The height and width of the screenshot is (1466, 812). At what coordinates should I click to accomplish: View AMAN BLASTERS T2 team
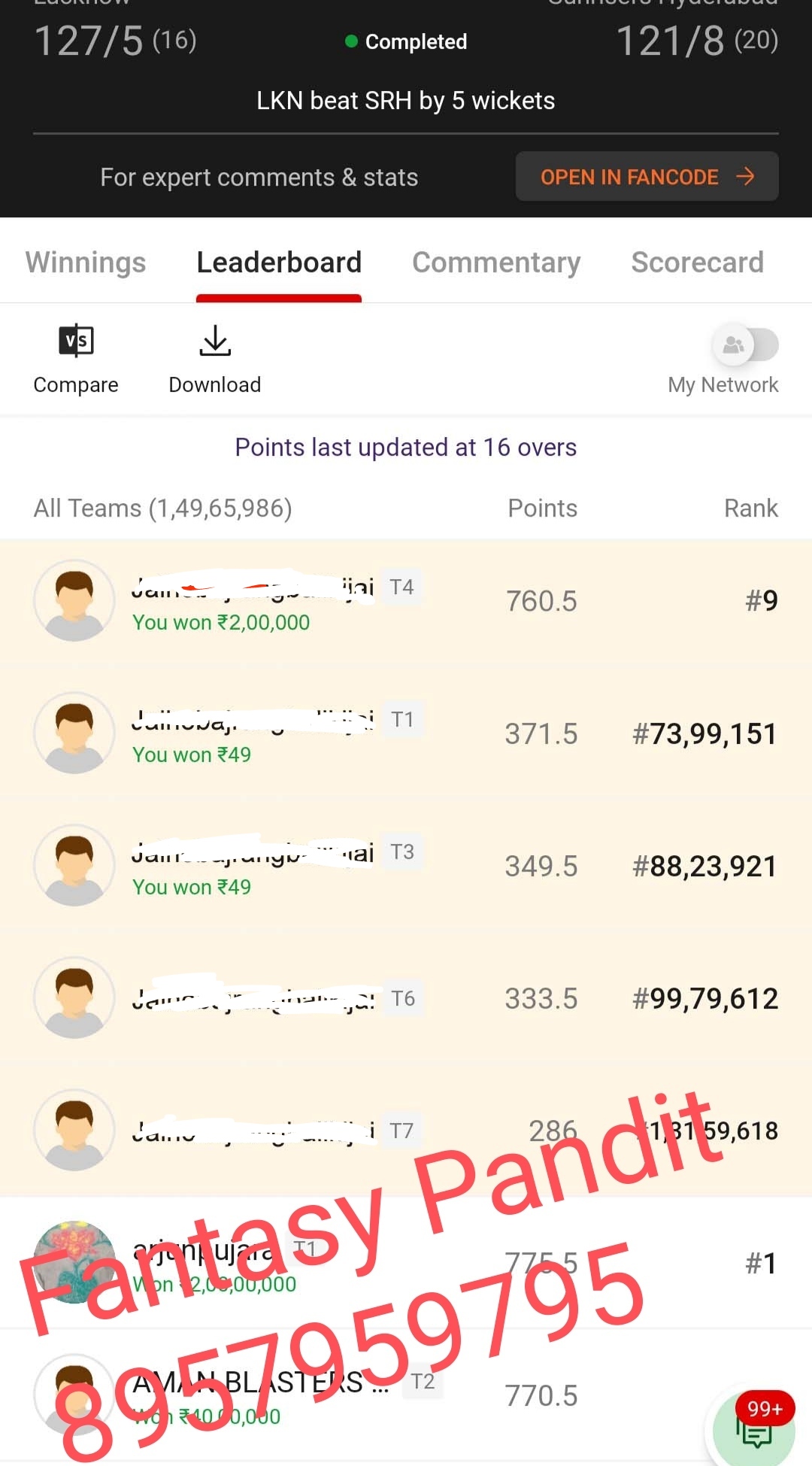pyautogui.click(x=406, y=1395)
